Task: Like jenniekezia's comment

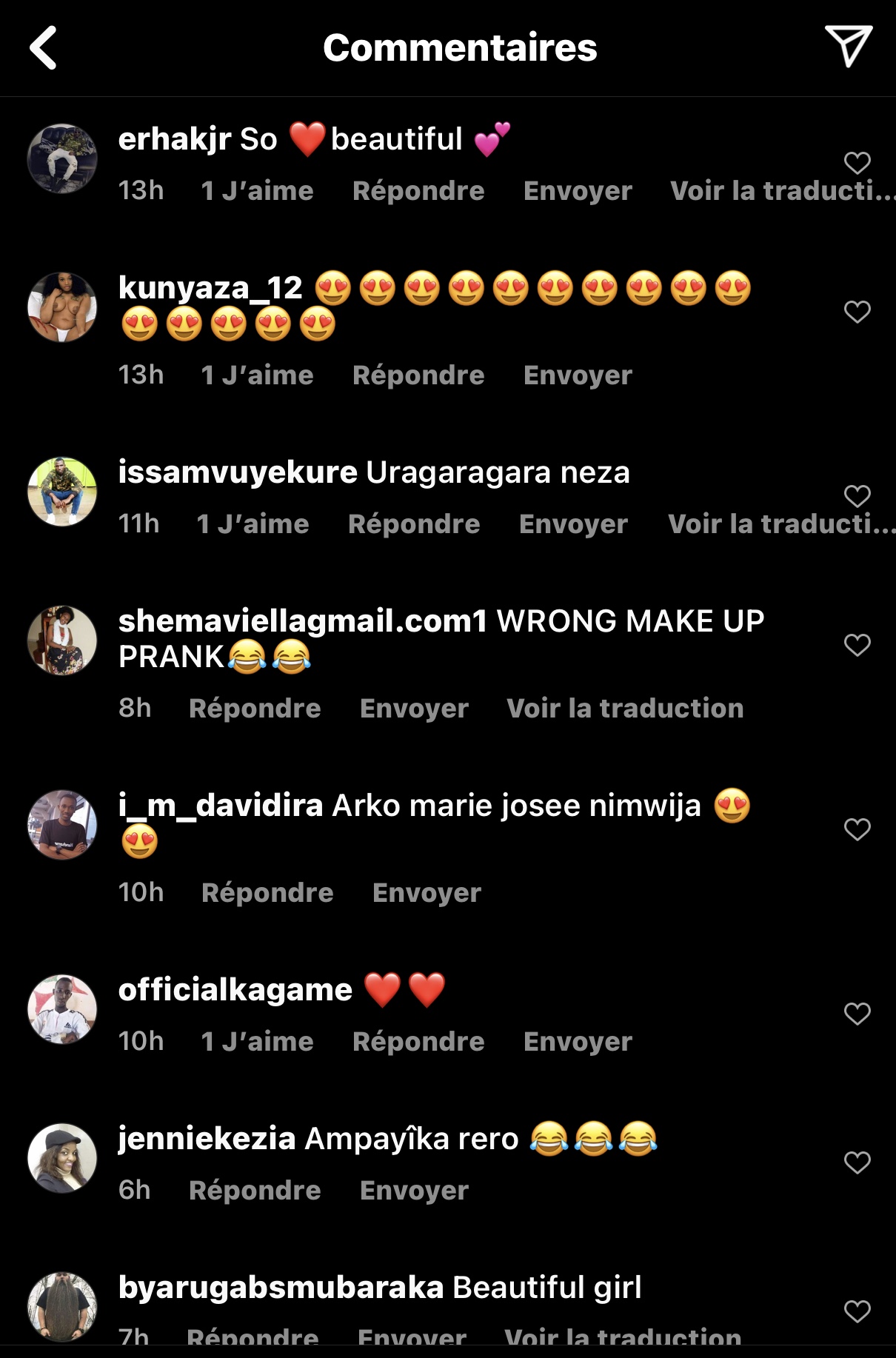Action: point(857,1163)
